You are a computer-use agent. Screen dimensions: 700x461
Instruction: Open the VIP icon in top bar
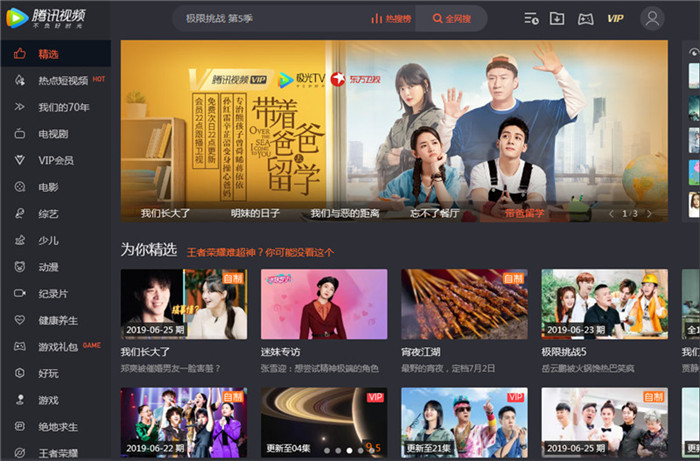(x=615, y=18)
